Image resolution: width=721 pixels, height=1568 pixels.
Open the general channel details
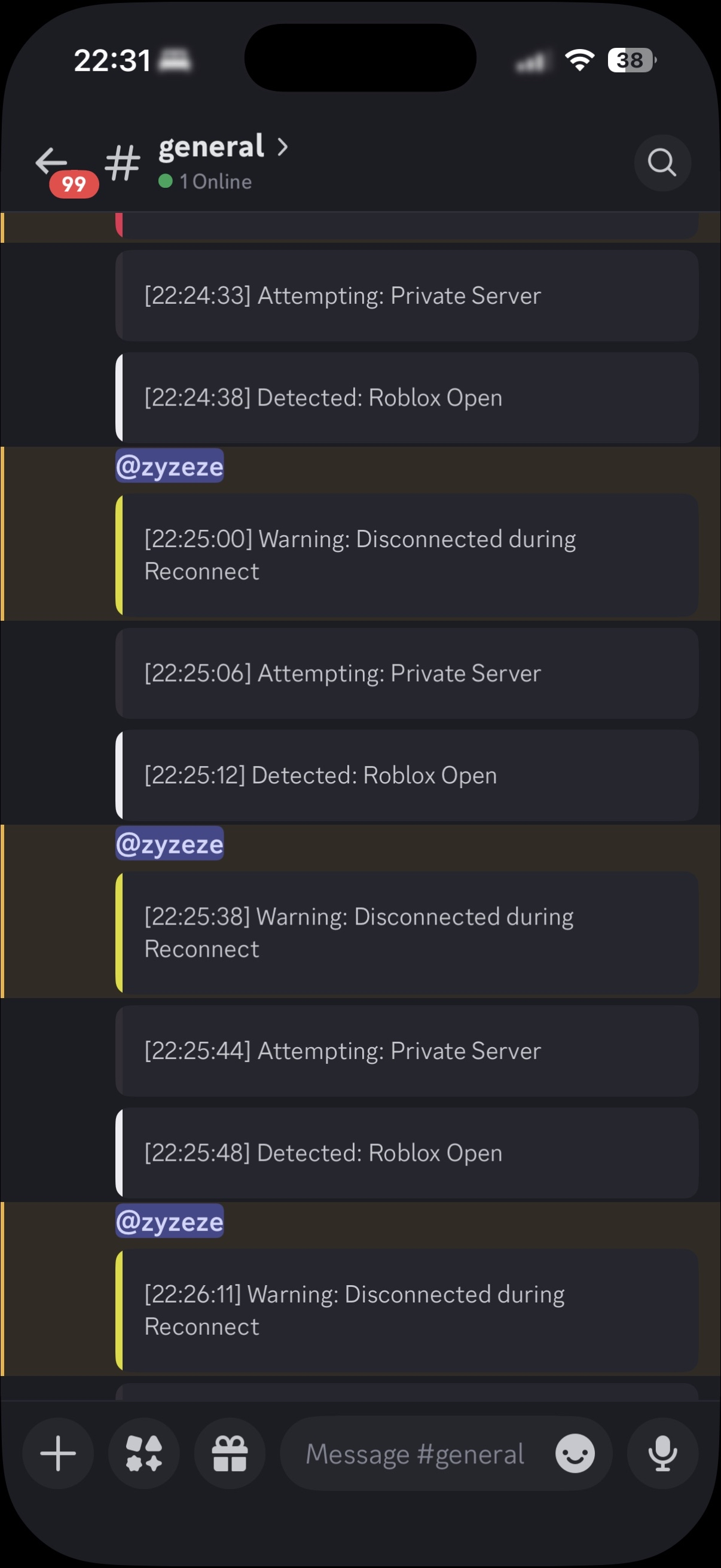tap(222, 147)
